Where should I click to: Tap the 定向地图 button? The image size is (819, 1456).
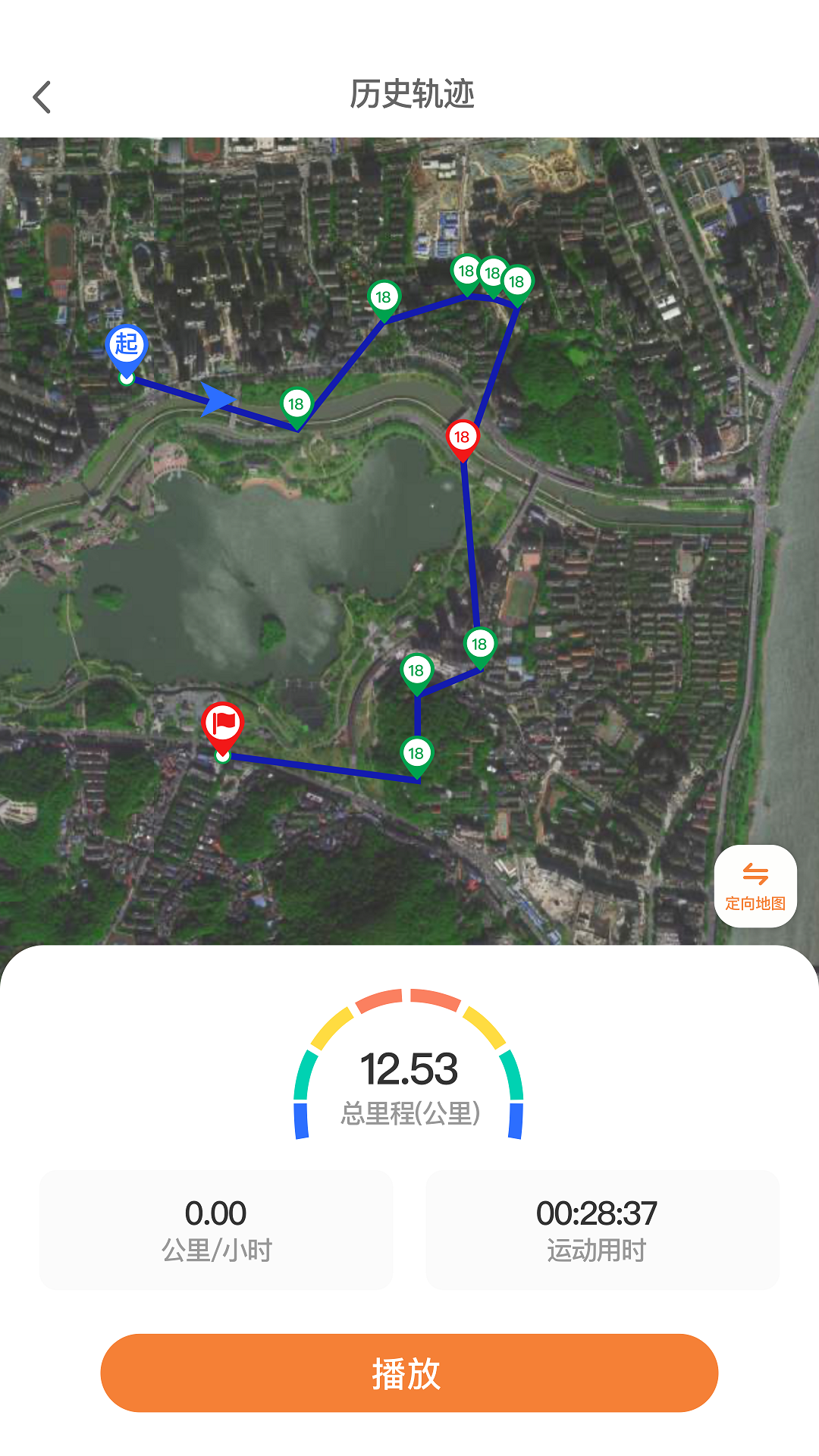pyautogui.click(x=755, y=886)
